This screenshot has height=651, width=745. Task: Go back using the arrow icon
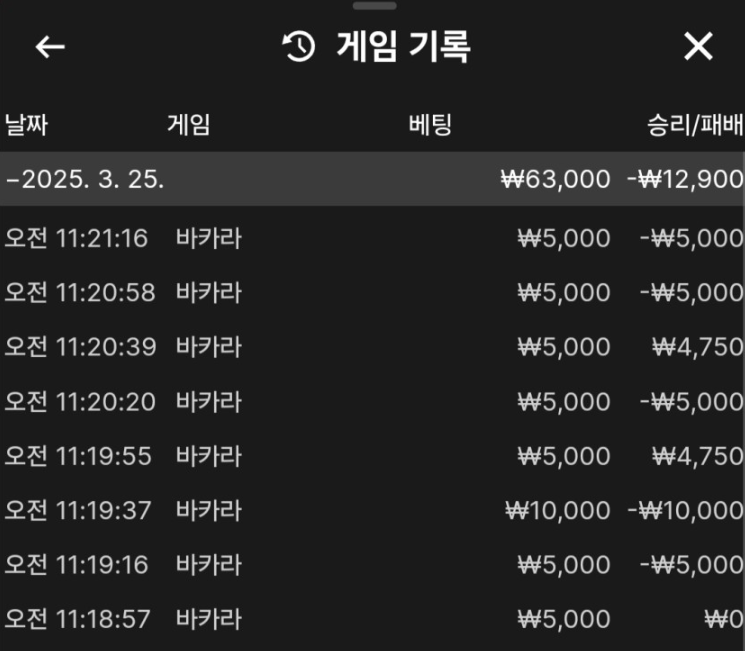click(50, 47)
